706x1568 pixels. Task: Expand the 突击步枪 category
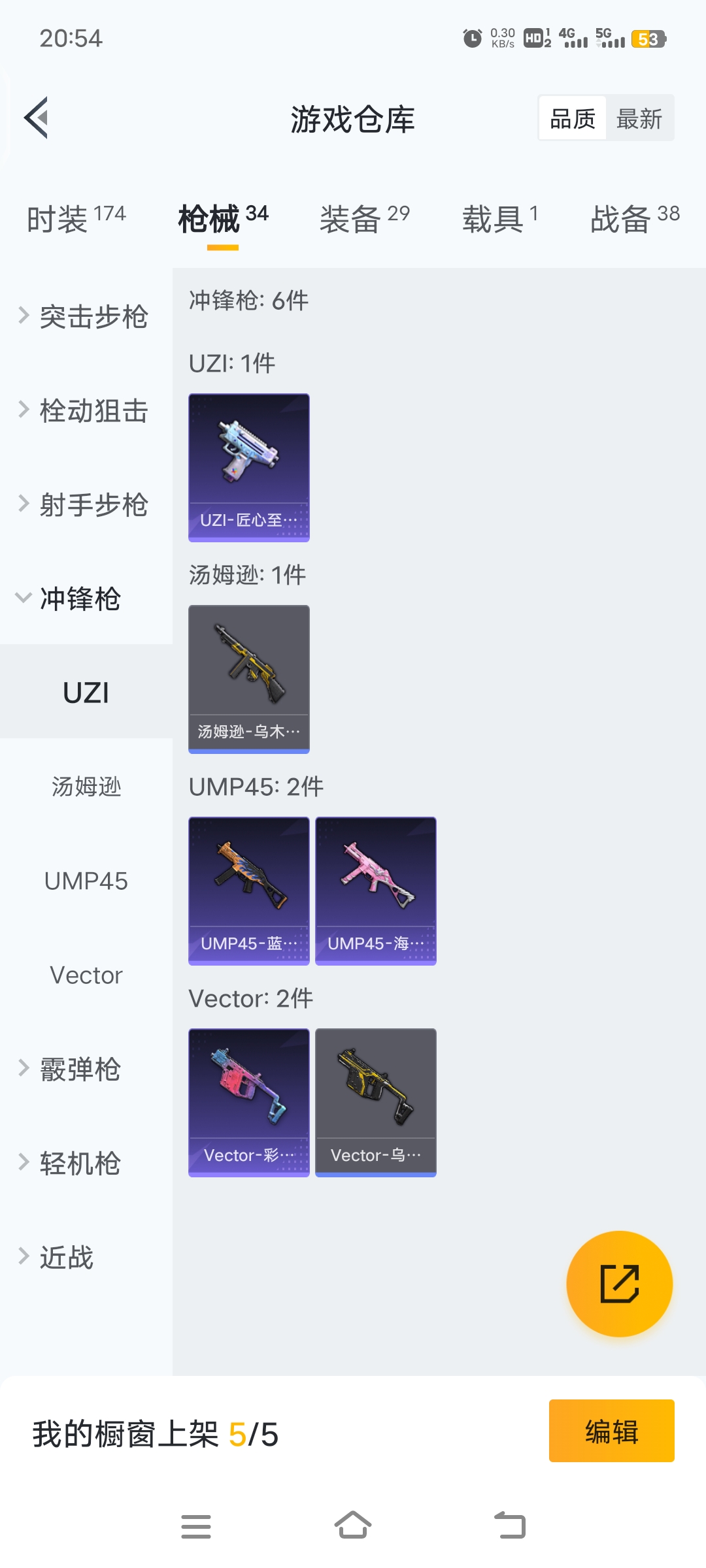[x=85, y=317]
